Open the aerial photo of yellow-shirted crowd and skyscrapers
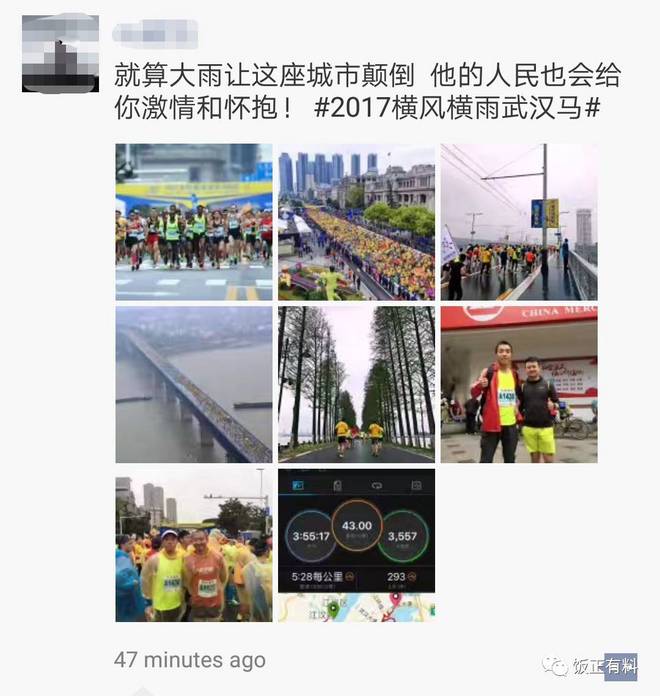Viewport: 660px width, 696px height. (x=356, y=222)
